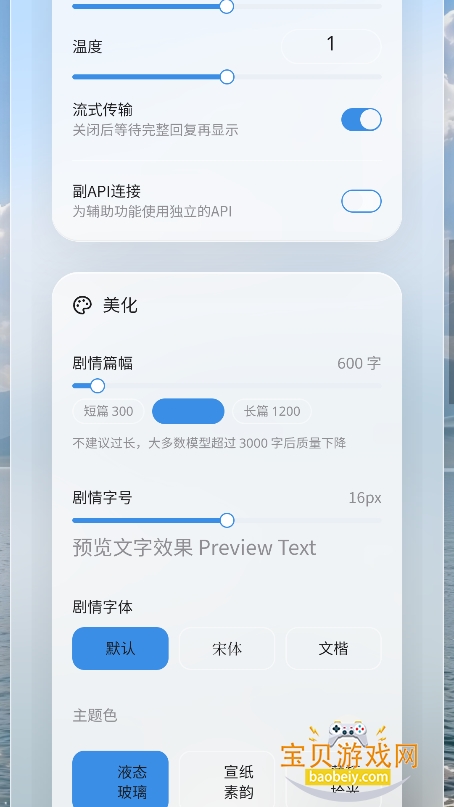The image size is (454, 807).
Task: Enable 副API连接 switch
Action: (361, 201)
